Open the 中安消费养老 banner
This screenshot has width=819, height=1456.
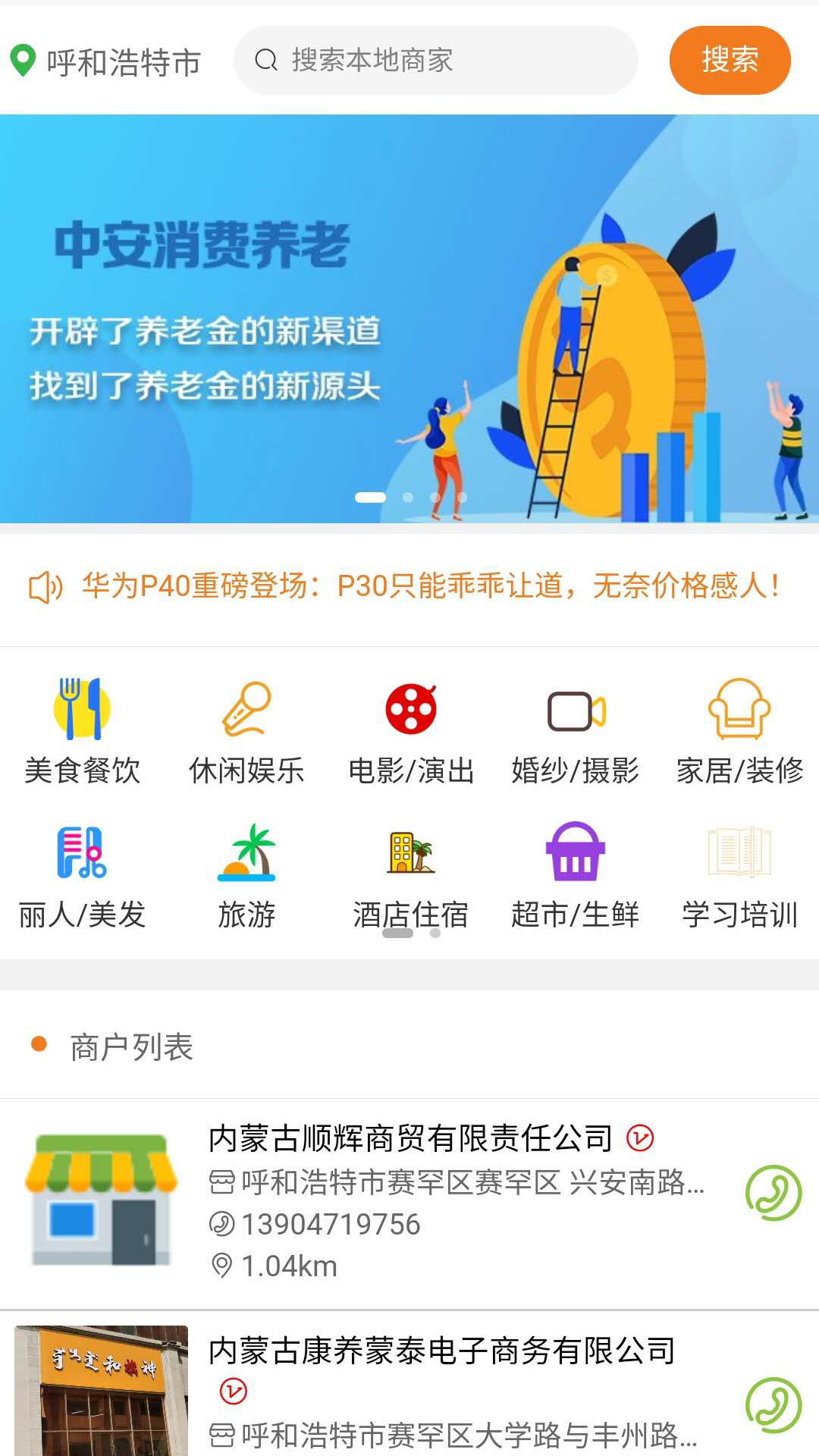409,318
